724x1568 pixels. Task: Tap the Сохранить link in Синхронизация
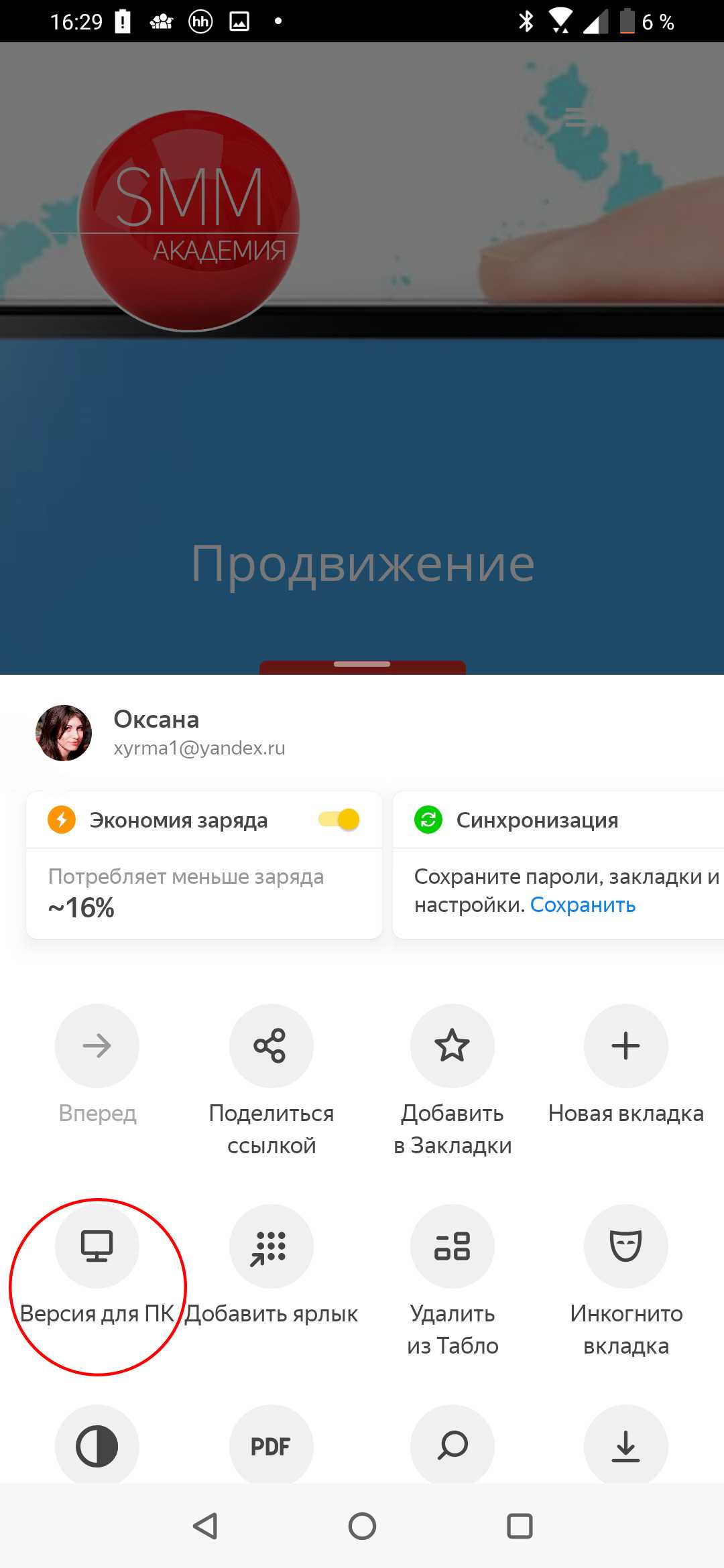coord(582,905)
